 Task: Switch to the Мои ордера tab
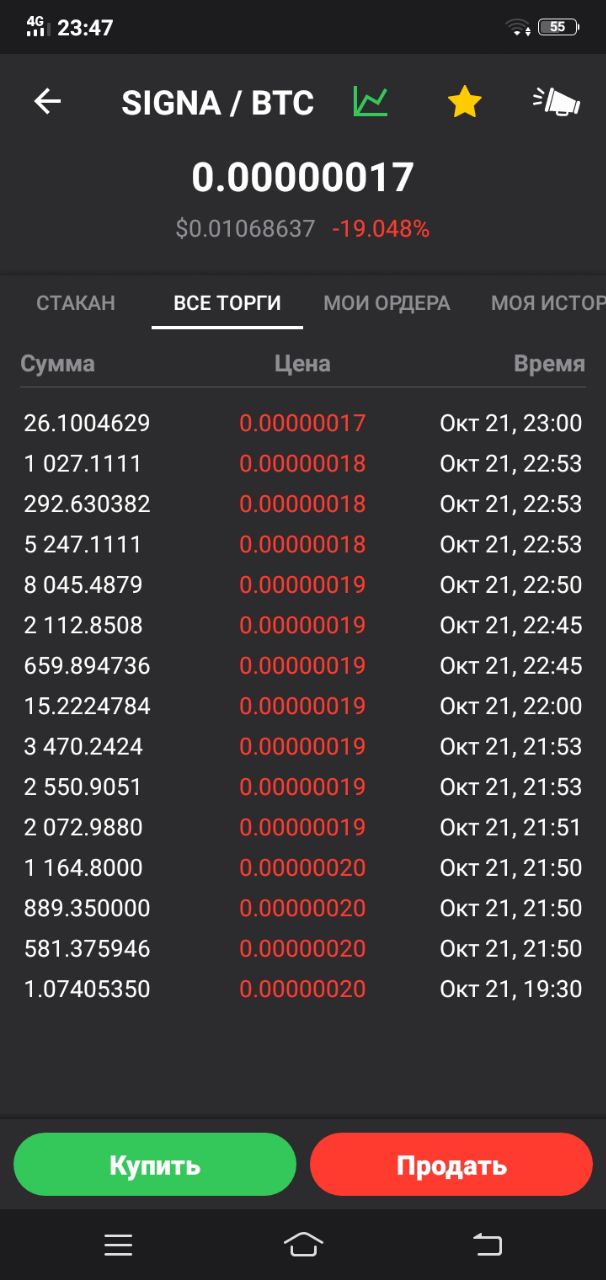387,303
